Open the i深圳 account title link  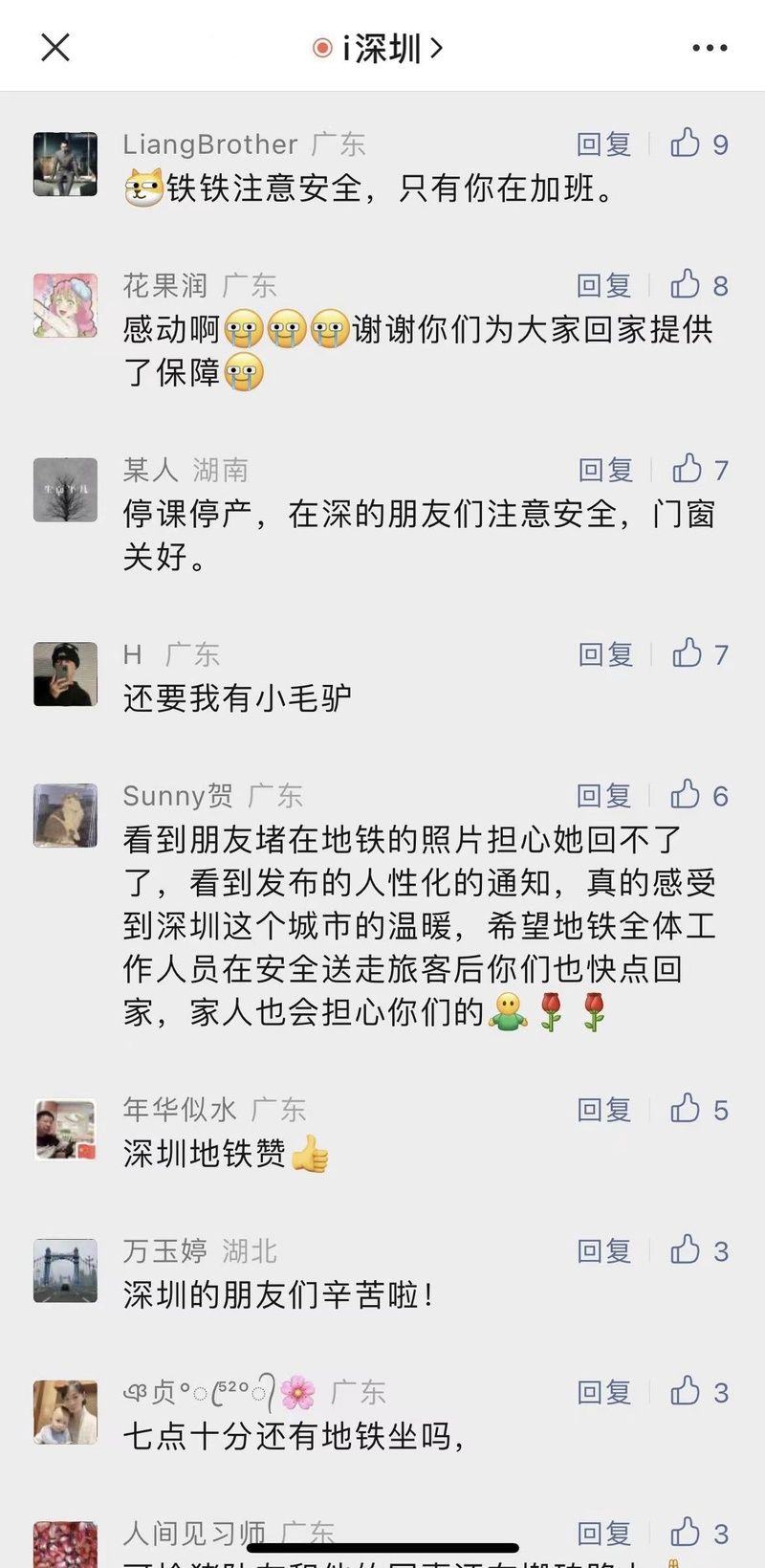pyautogui.click(x=379, y=48)
